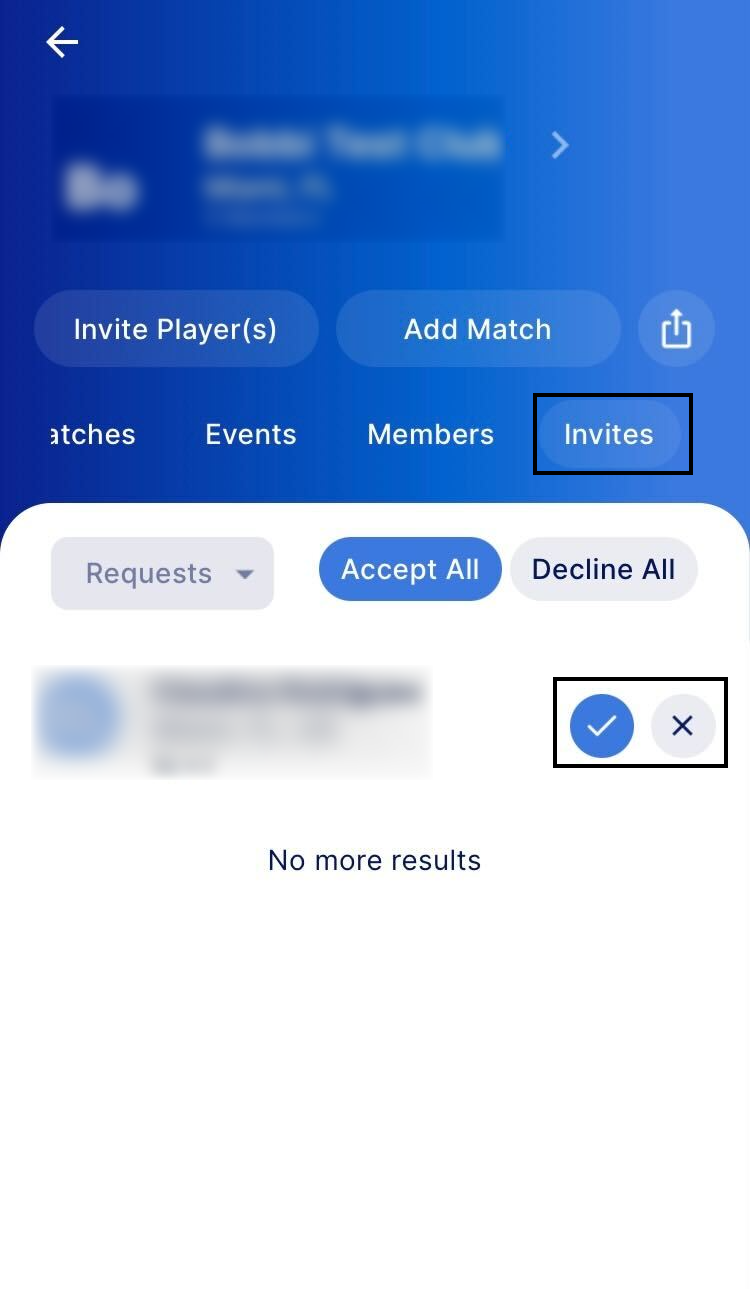Screen dimensions: 750x1289
Task: Switch to the Events tab
Action: (251, 434)
